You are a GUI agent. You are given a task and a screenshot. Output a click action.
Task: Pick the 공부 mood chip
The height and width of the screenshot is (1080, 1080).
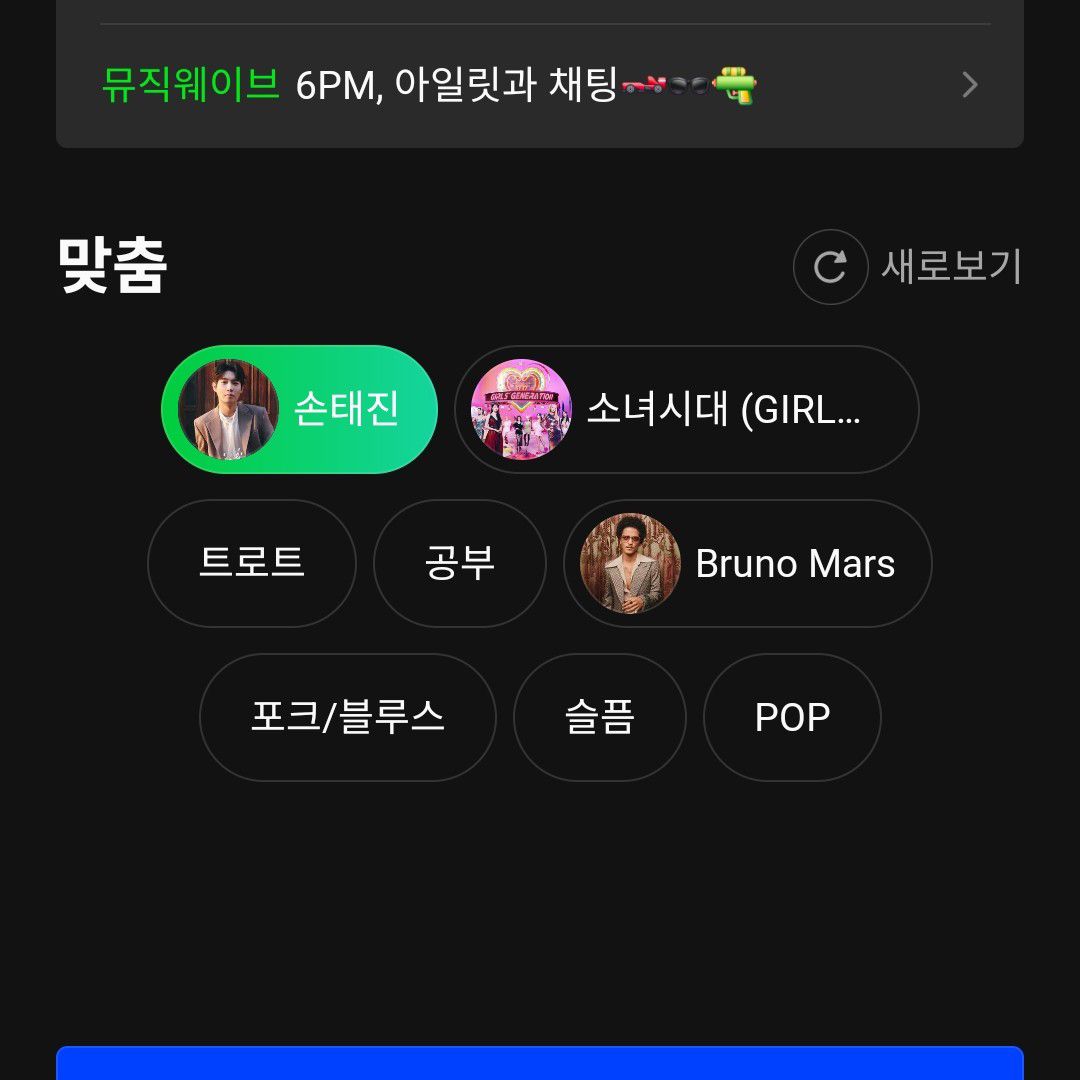pos(460,563)
